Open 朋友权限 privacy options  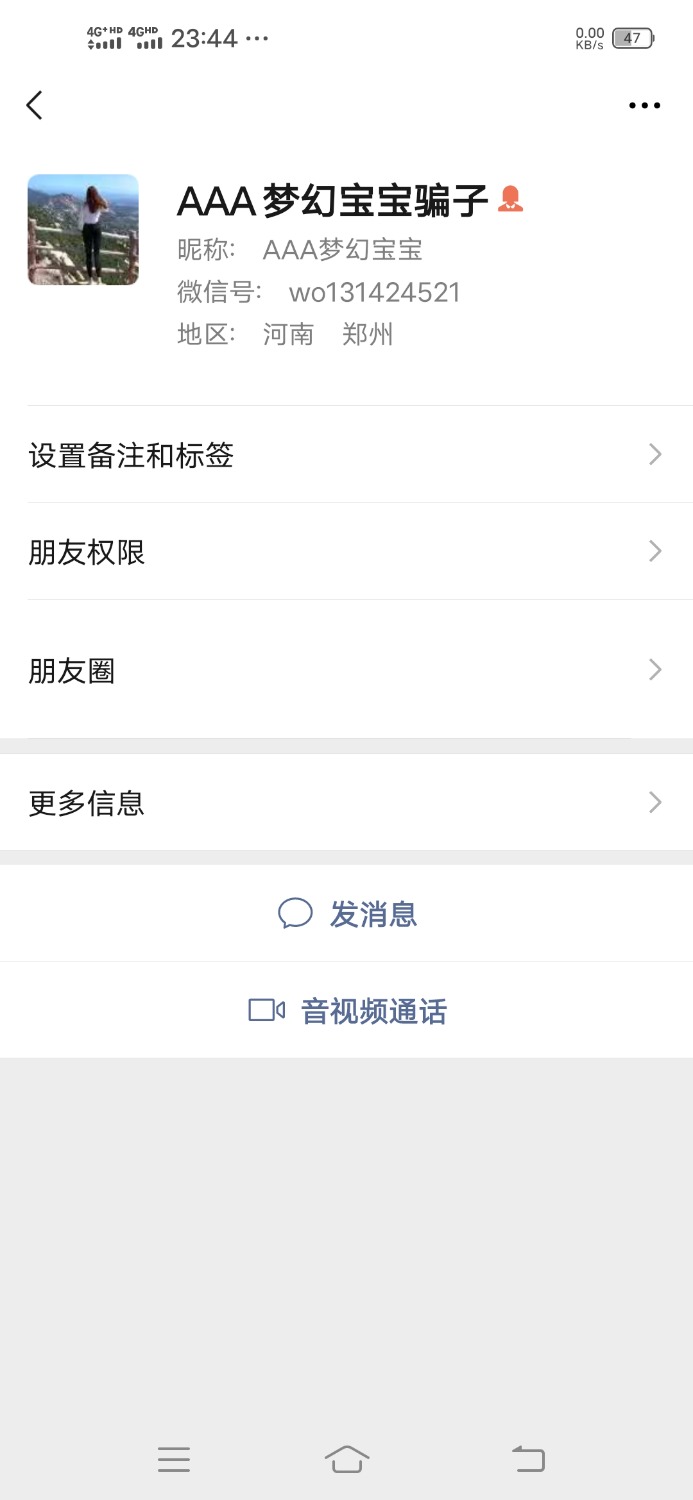346,552
